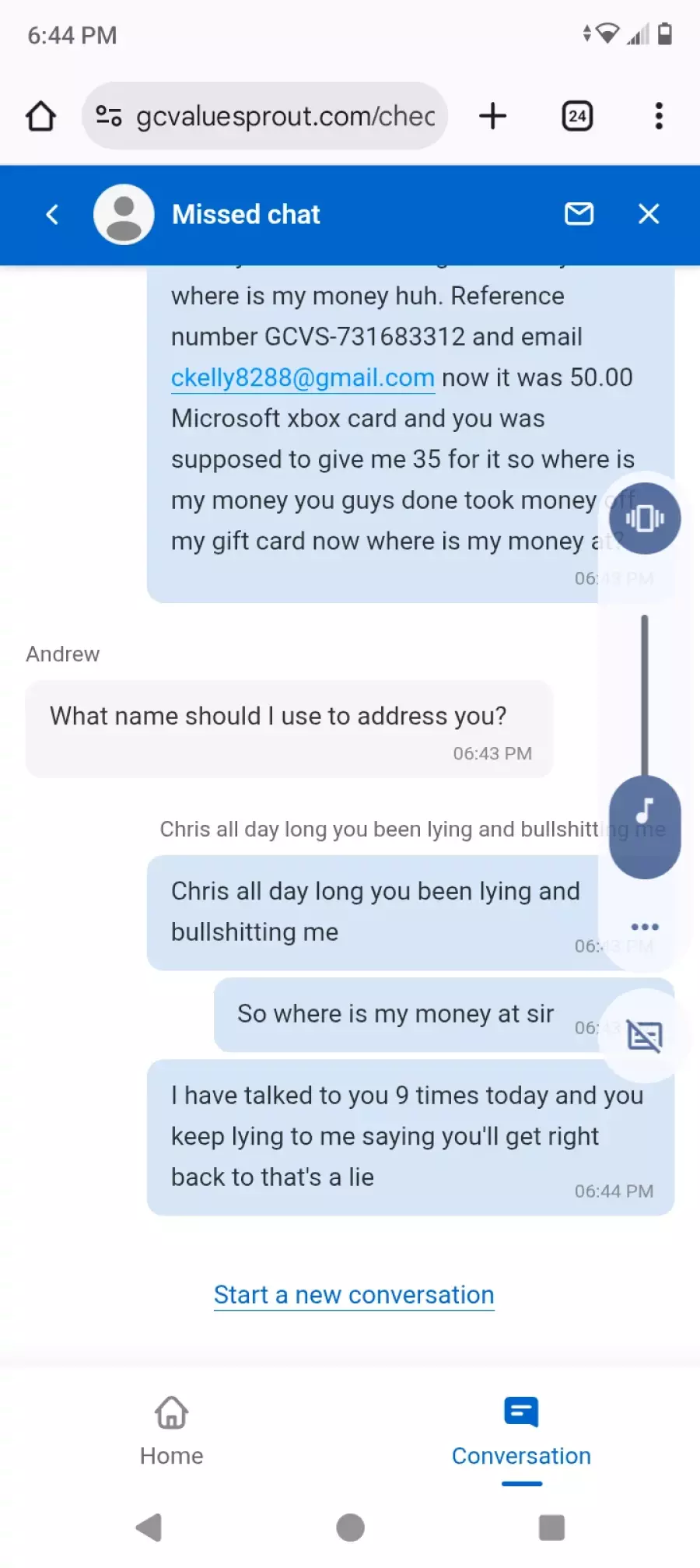Viewport: 700px width, 1568px height.
Task: Toggle vibrate mode in the volume panel
Action: coord(645,518)
